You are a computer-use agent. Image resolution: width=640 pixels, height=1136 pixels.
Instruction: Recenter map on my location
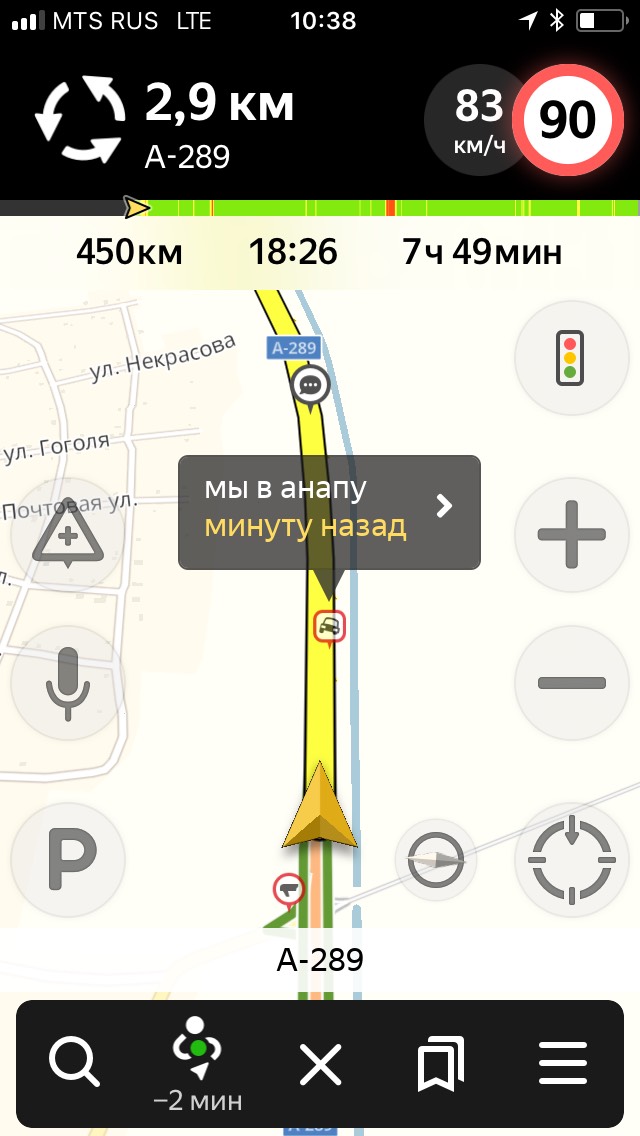pos(571,859)
